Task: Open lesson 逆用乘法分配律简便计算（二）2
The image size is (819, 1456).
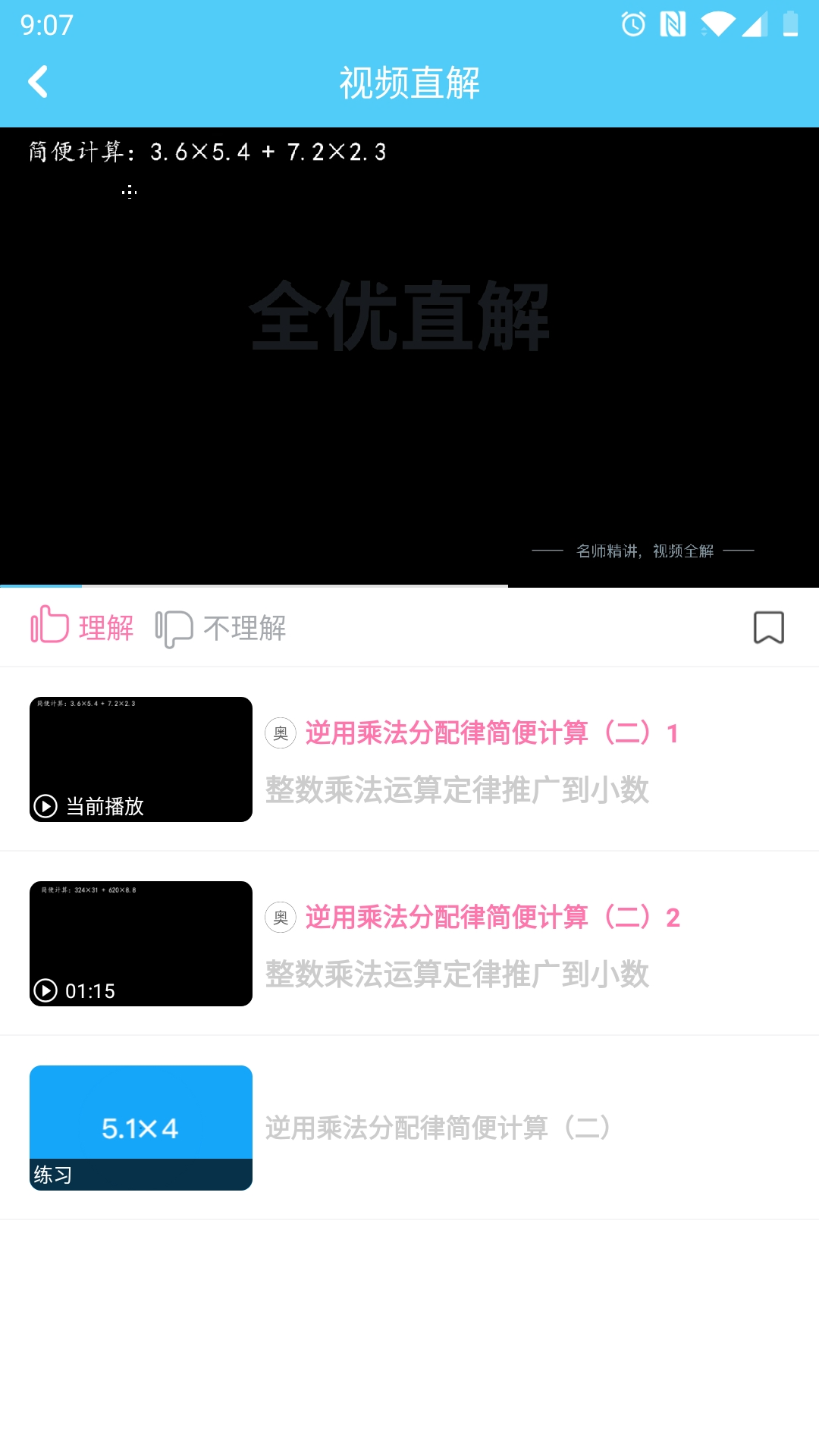Action: point(491,918)
